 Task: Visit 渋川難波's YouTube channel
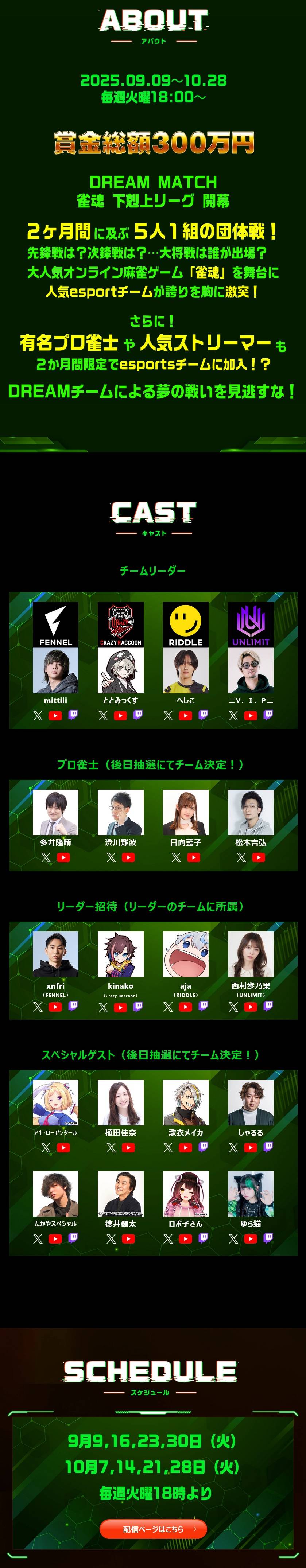128,857
